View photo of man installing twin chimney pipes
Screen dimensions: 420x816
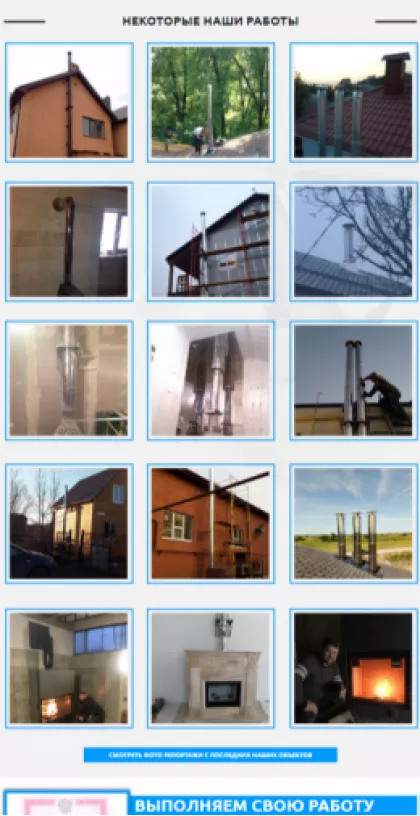(x=353, y=380)
